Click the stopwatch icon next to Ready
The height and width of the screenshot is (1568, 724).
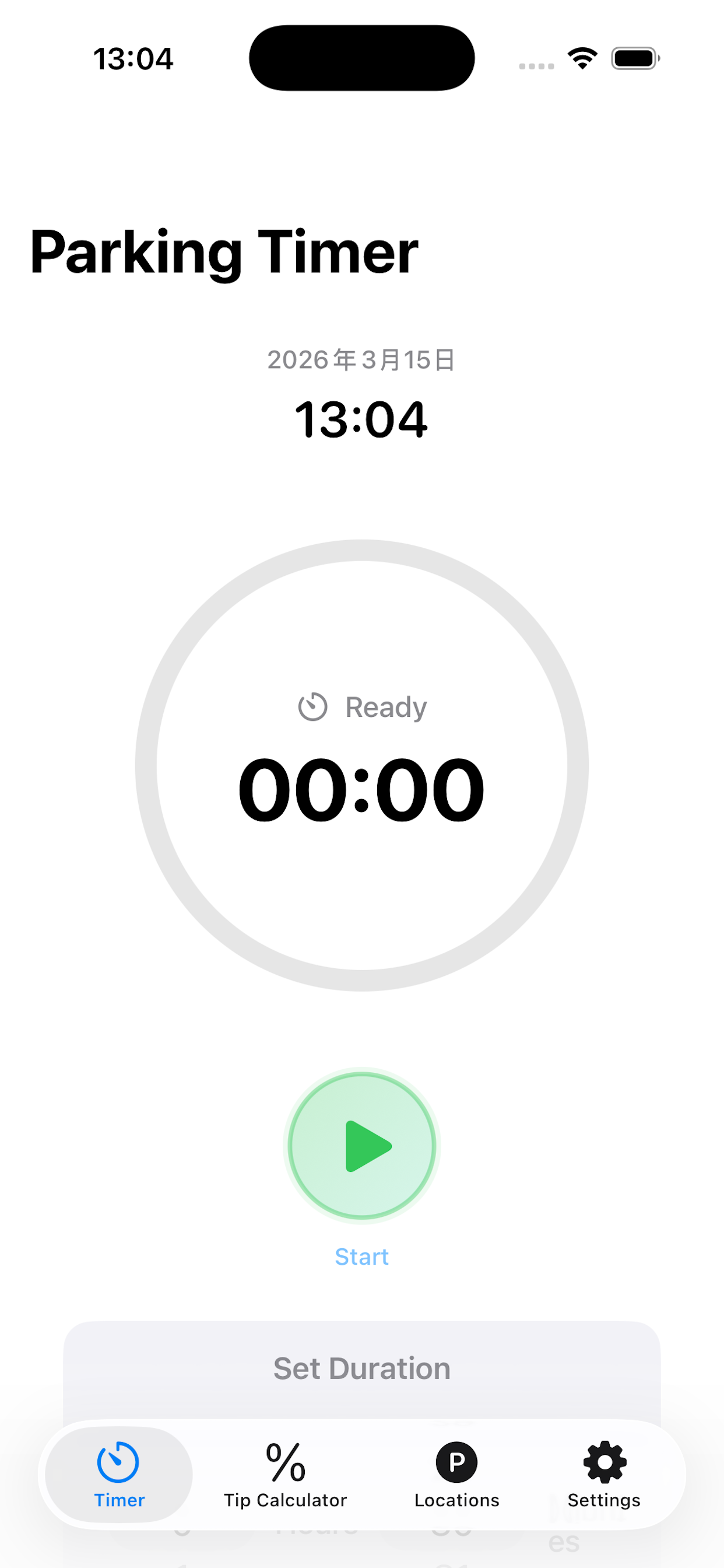[312, 706]
